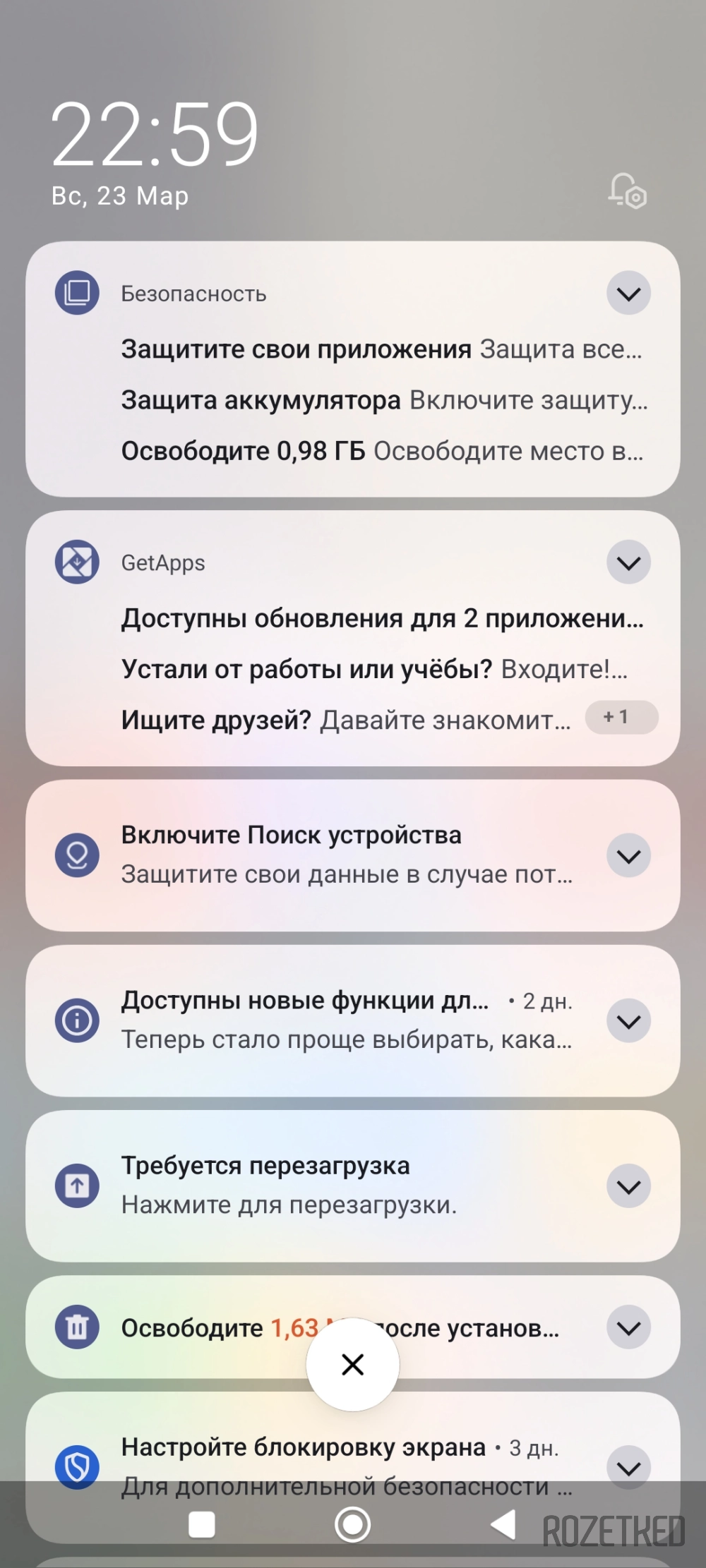This screenshot has height=1568, width=706.
Task: Expand the Доступны новые функции notification
Action: 628,1021
